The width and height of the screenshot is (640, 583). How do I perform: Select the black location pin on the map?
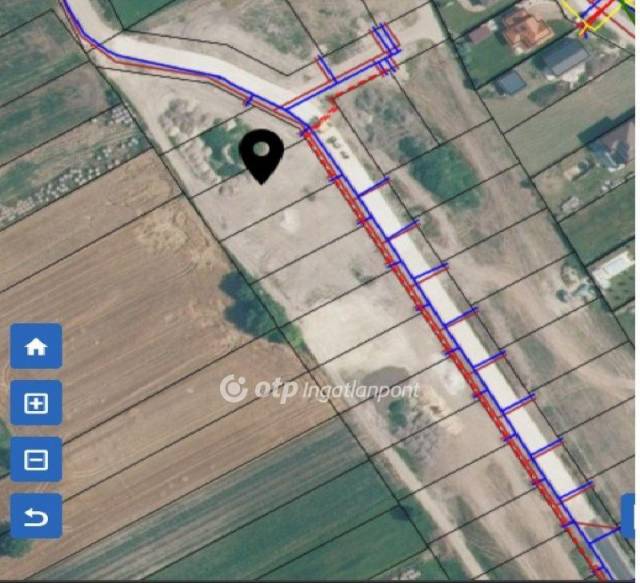pyautogui.click(x=262, y=156)
